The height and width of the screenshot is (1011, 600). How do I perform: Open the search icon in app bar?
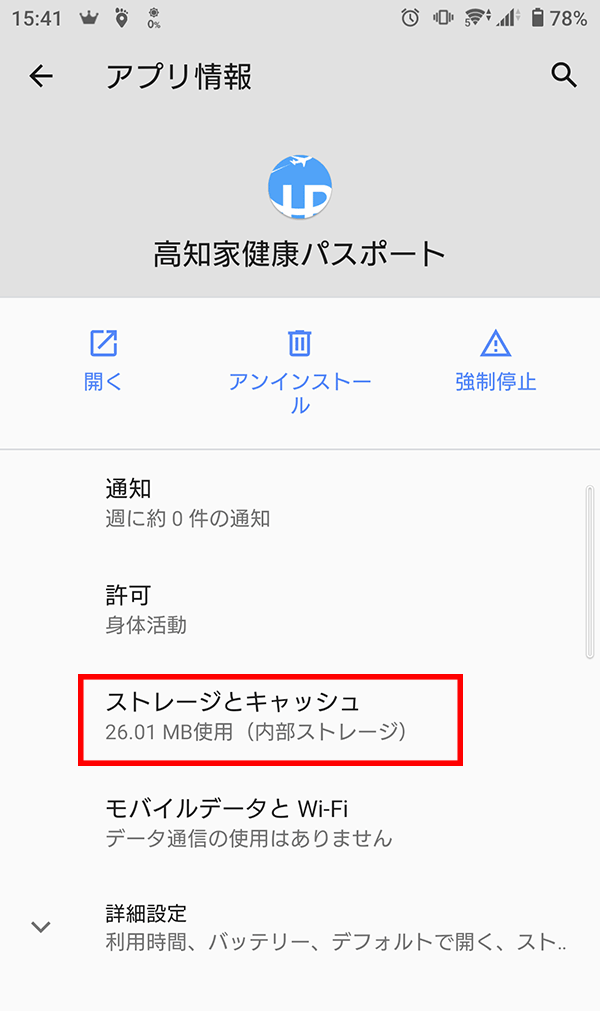pos(564,76)
